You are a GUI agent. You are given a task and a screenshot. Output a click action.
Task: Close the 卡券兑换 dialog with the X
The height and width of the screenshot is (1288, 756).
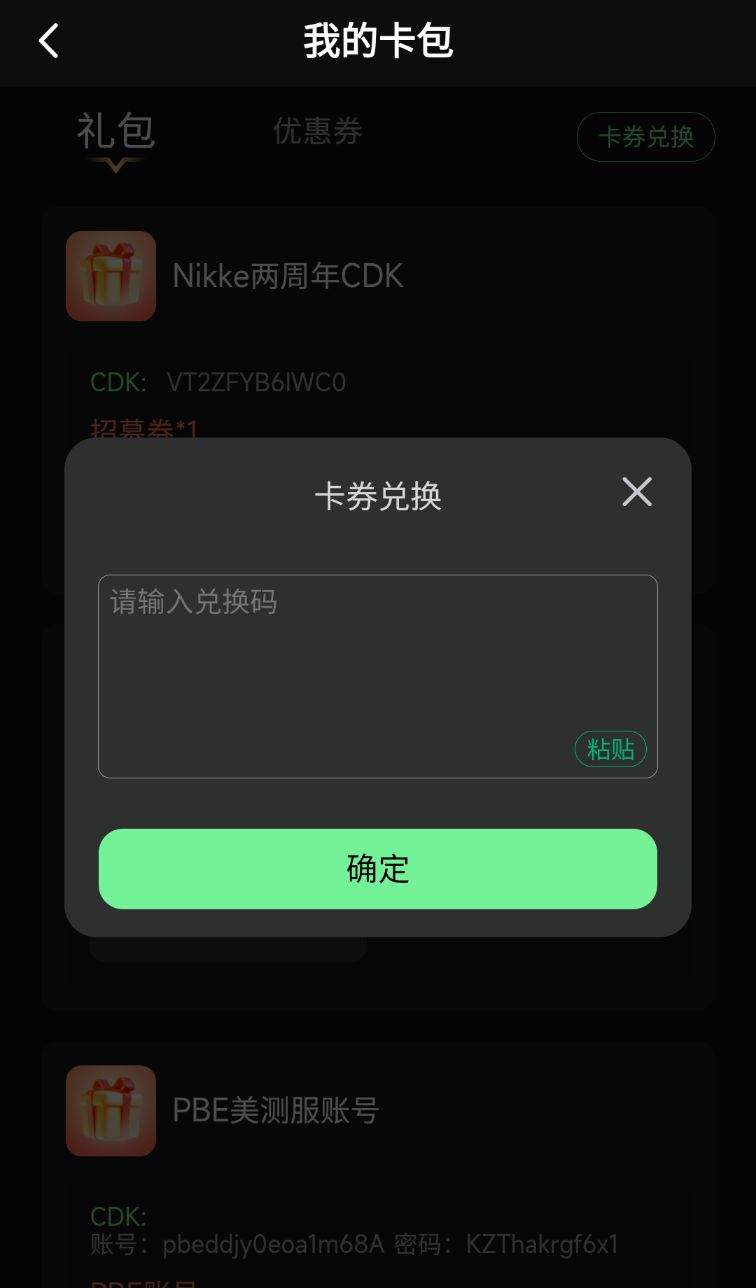coord(636,491)
